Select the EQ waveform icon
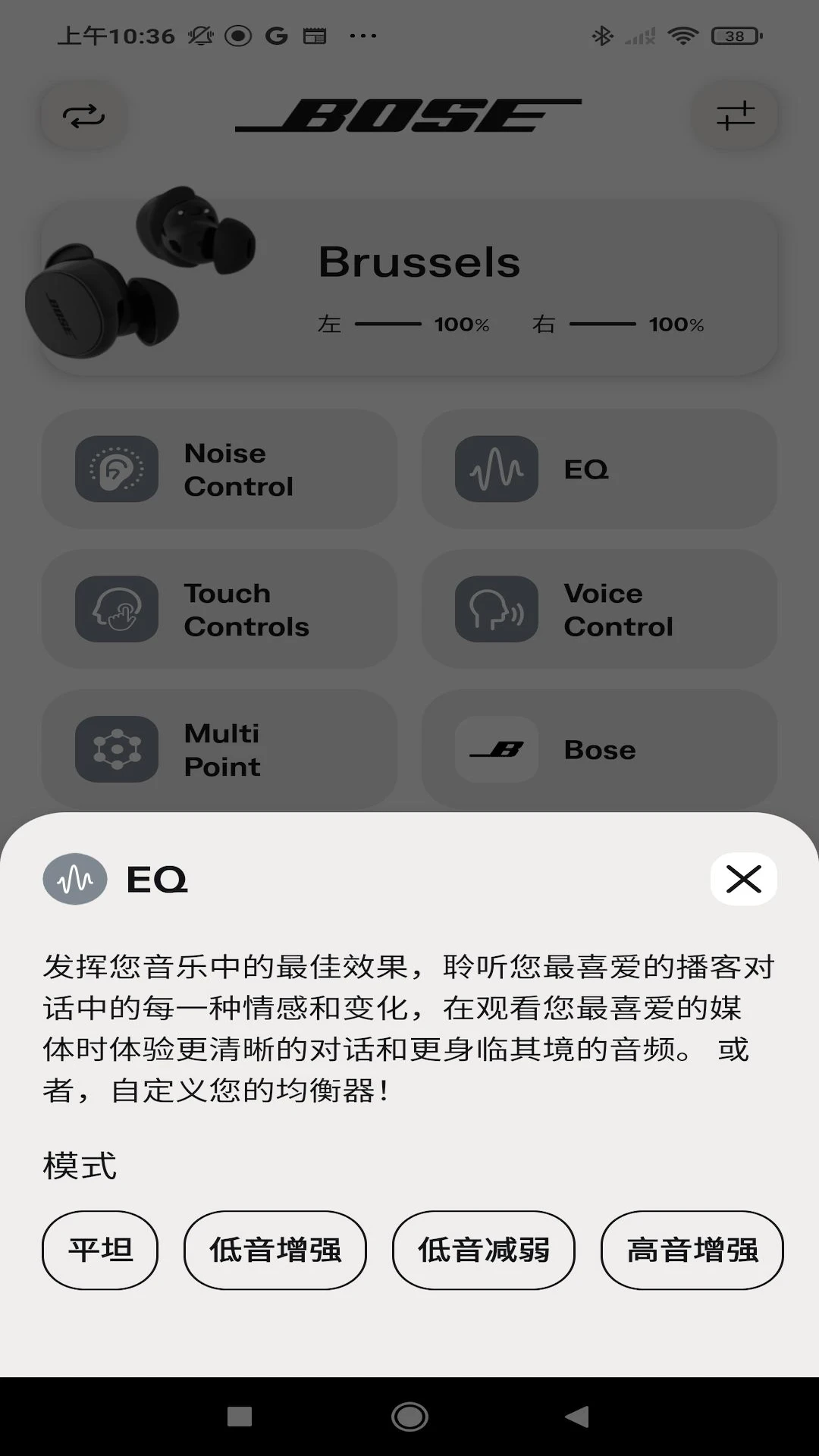 [x=495, y=469]
